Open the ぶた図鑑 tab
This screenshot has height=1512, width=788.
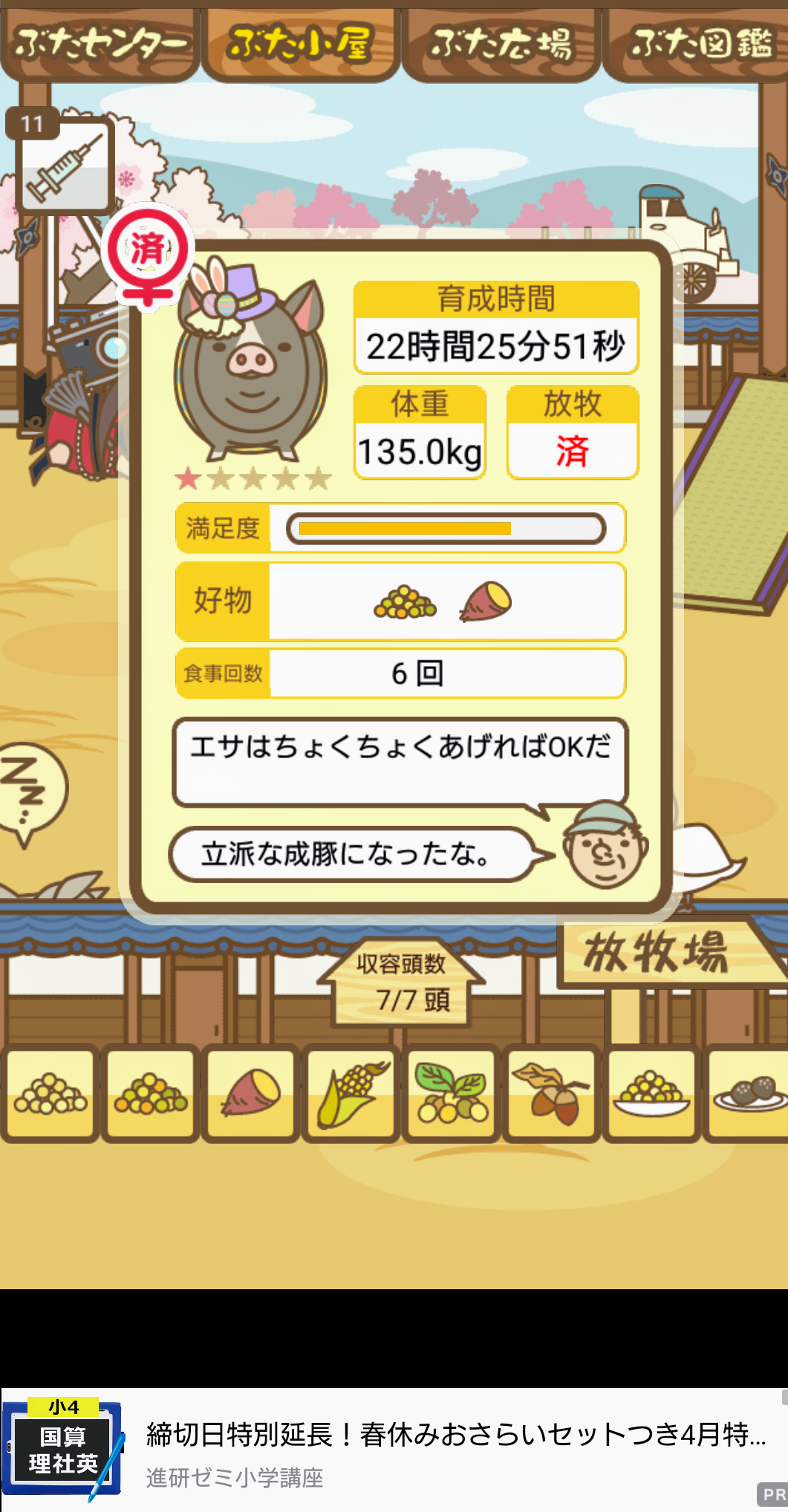[x=698, y=45]
